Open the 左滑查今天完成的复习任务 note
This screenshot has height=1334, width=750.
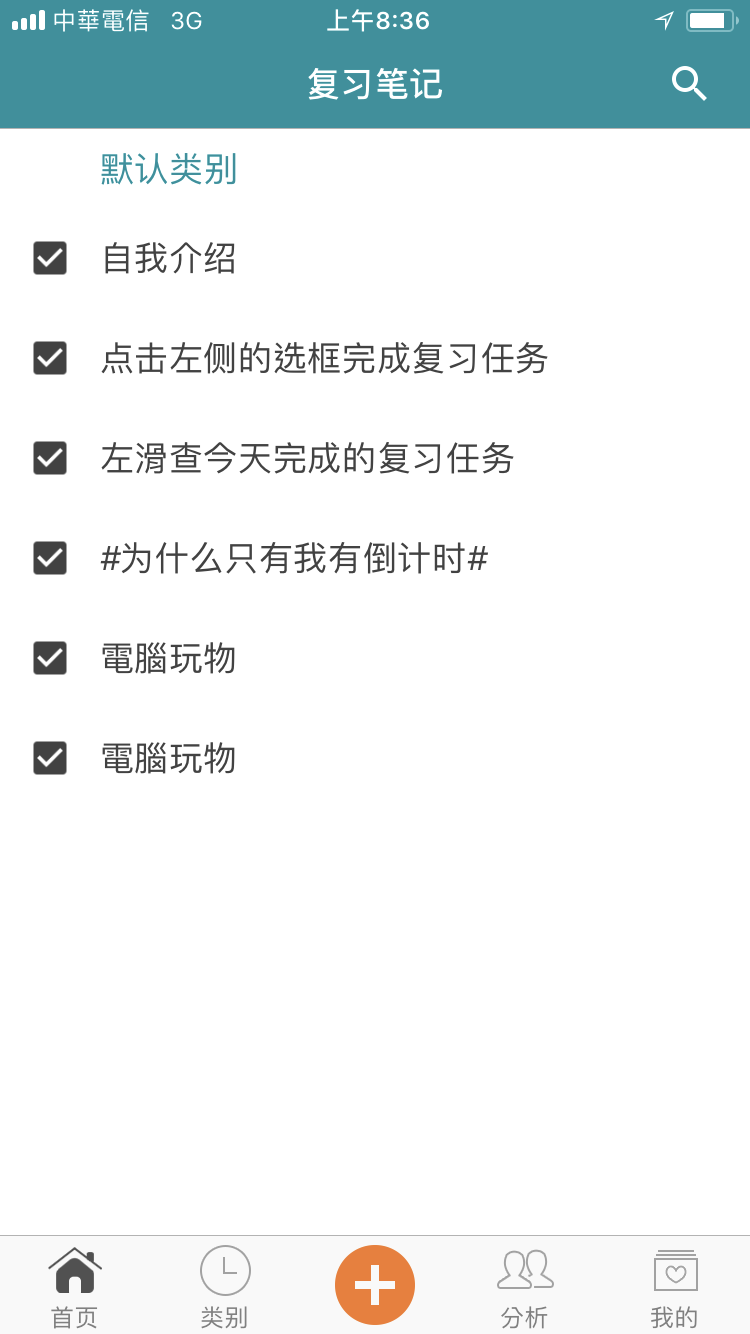coord(308,458)
